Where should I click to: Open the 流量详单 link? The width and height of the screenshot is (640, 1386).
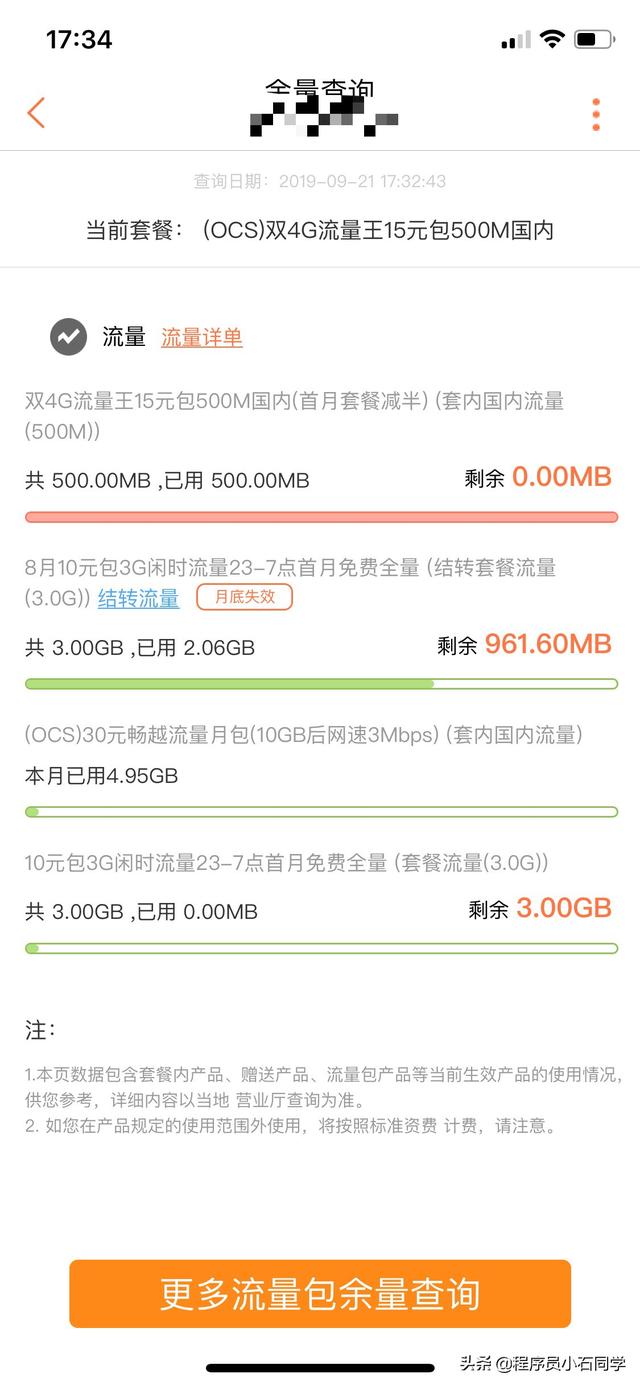pyautogui.click(x=202, y=338)
